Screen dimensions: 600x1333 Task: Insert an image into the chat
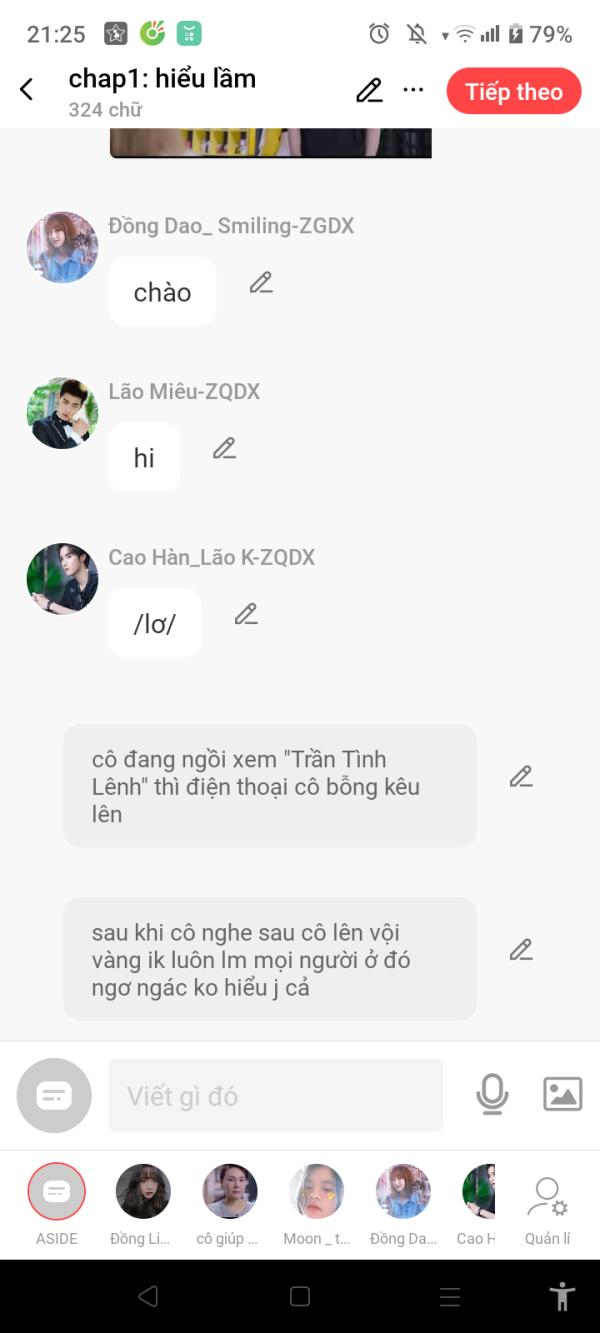[563, 1094]
